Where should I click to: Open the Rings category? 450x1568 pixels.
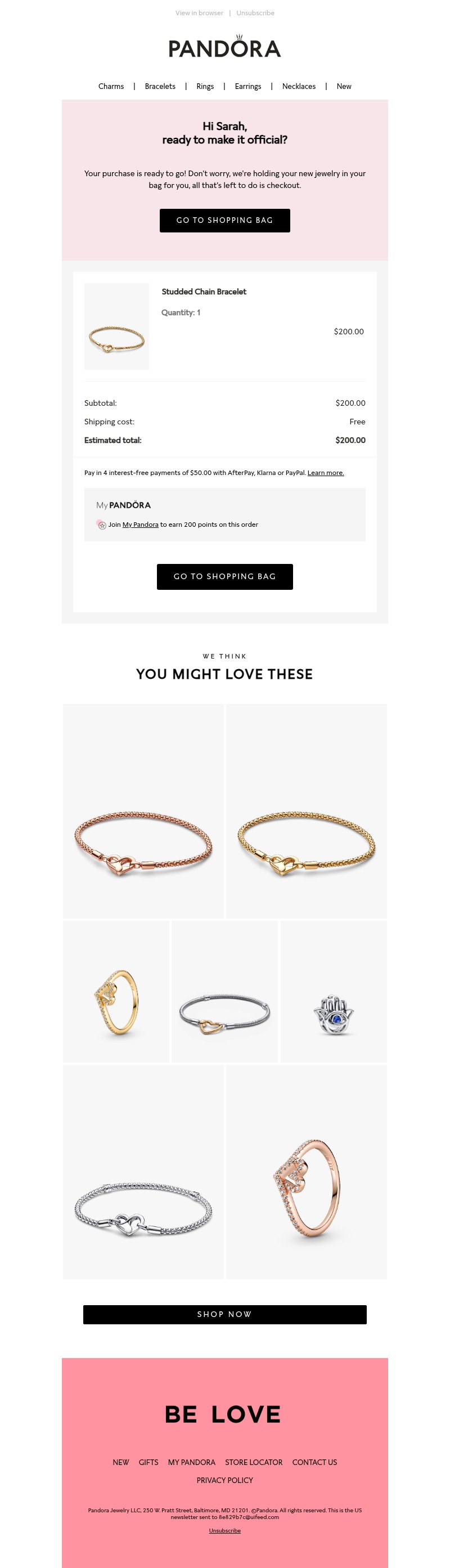pyautogui.click(x=205, y=87)
